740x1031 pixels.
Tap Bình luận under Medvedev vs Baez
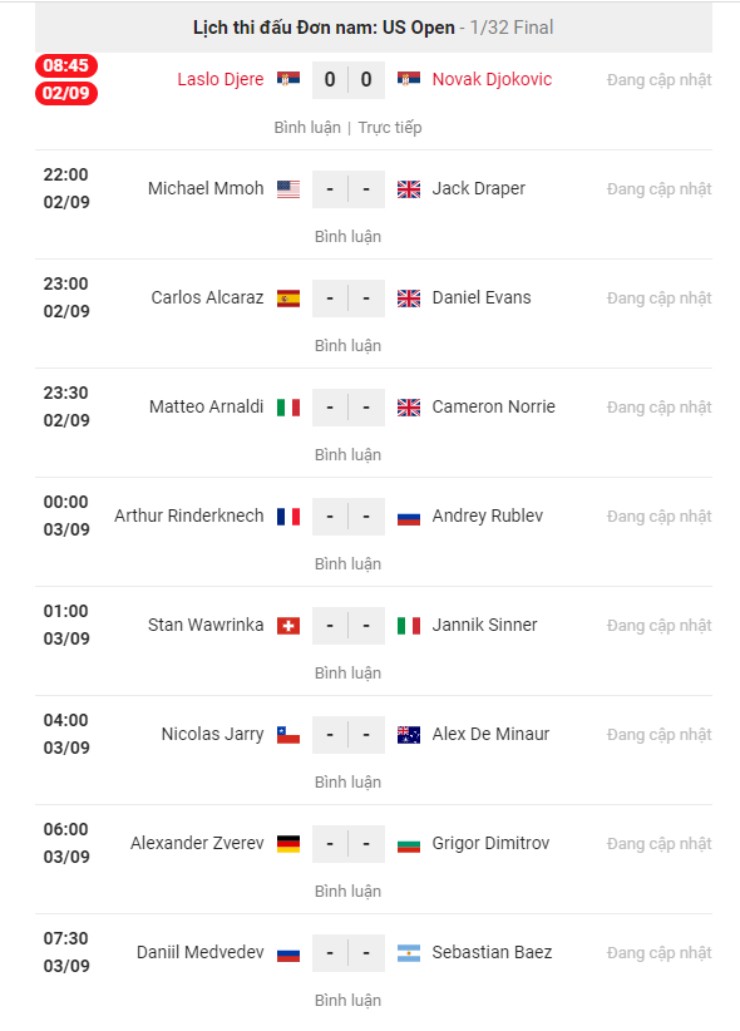coord(348,999)
